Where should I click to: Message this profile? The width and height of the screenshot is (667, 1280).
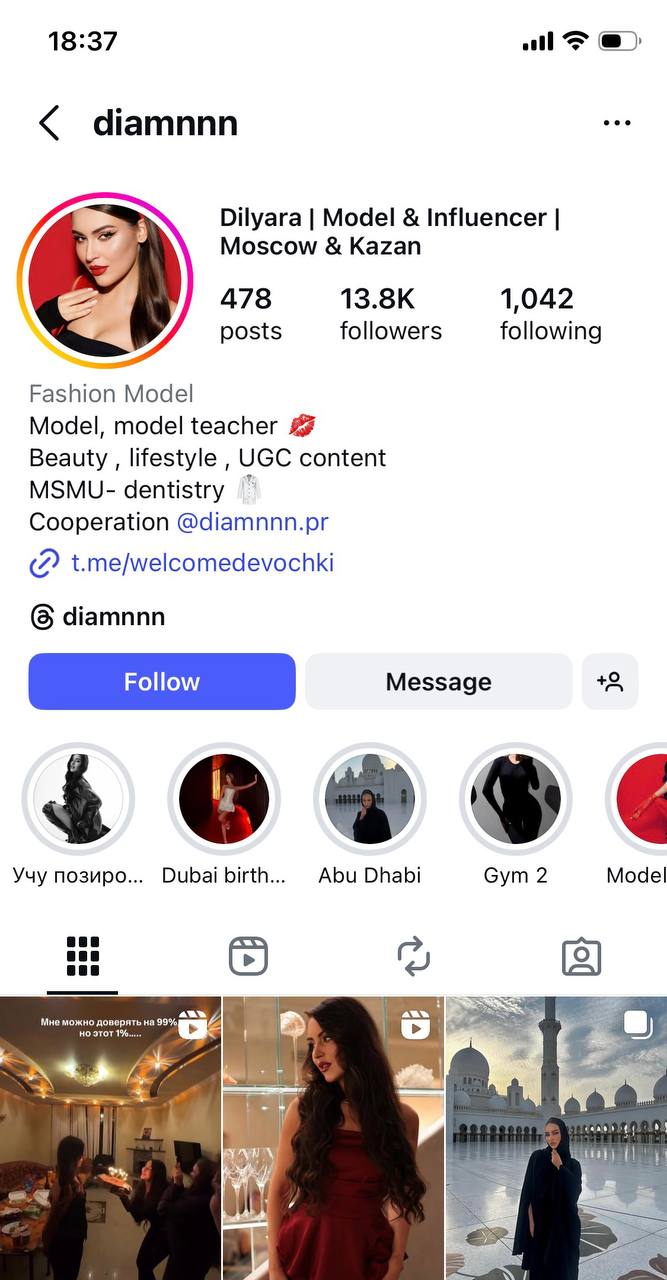(438, 682)
